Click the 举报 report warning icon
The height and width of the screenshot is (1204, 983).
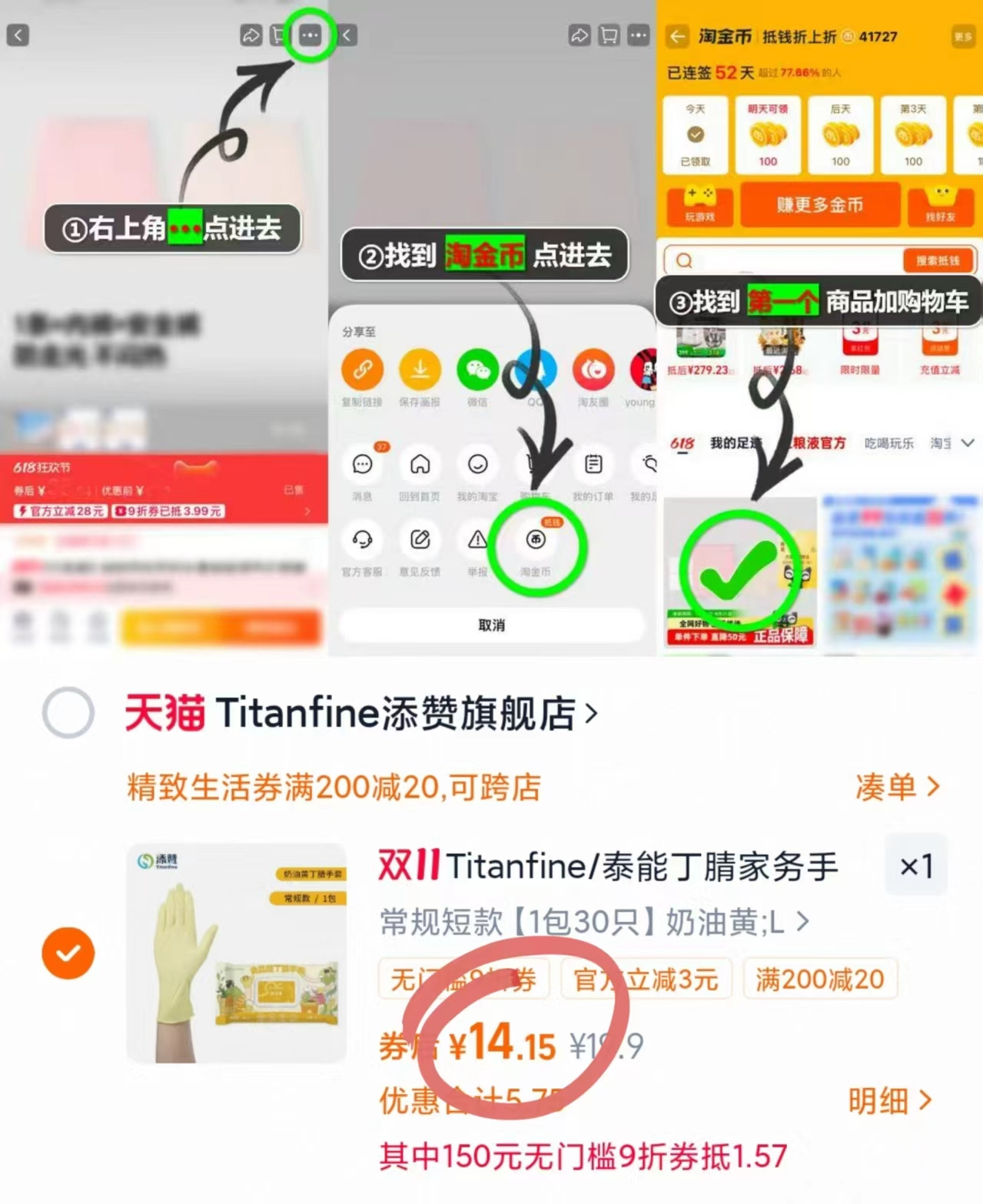tap(477, 540)
